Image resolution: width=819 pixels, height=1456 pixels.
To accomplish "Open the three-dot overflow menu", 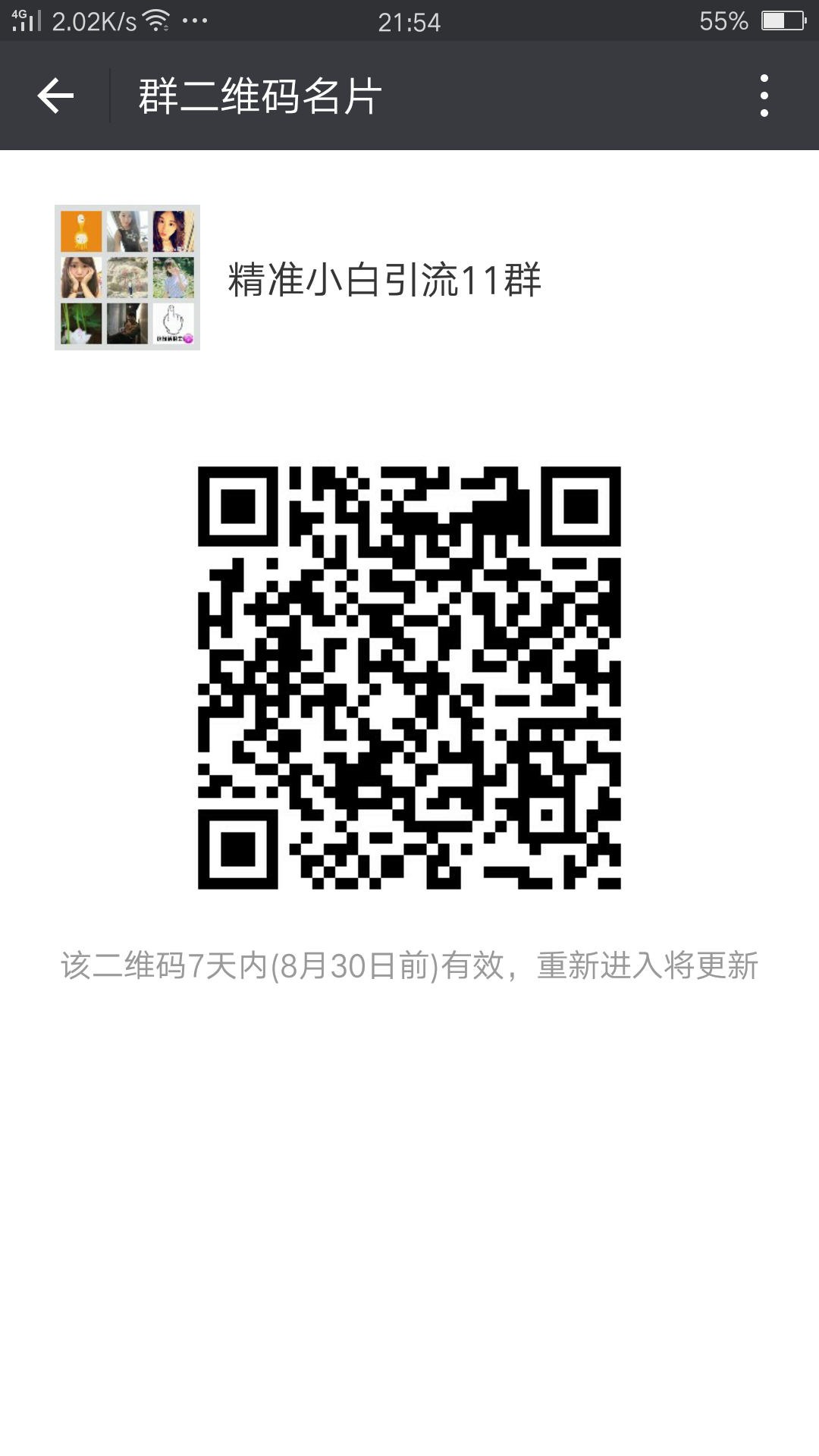I will pos(764,96).
